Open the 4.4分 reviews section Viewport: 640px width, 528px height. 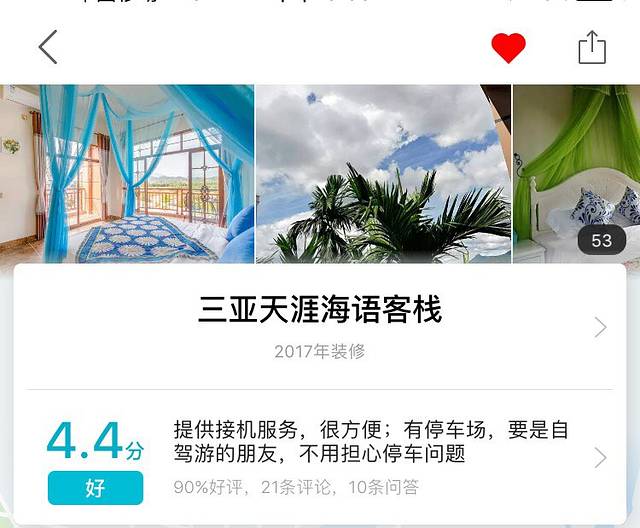click(320, 458)
